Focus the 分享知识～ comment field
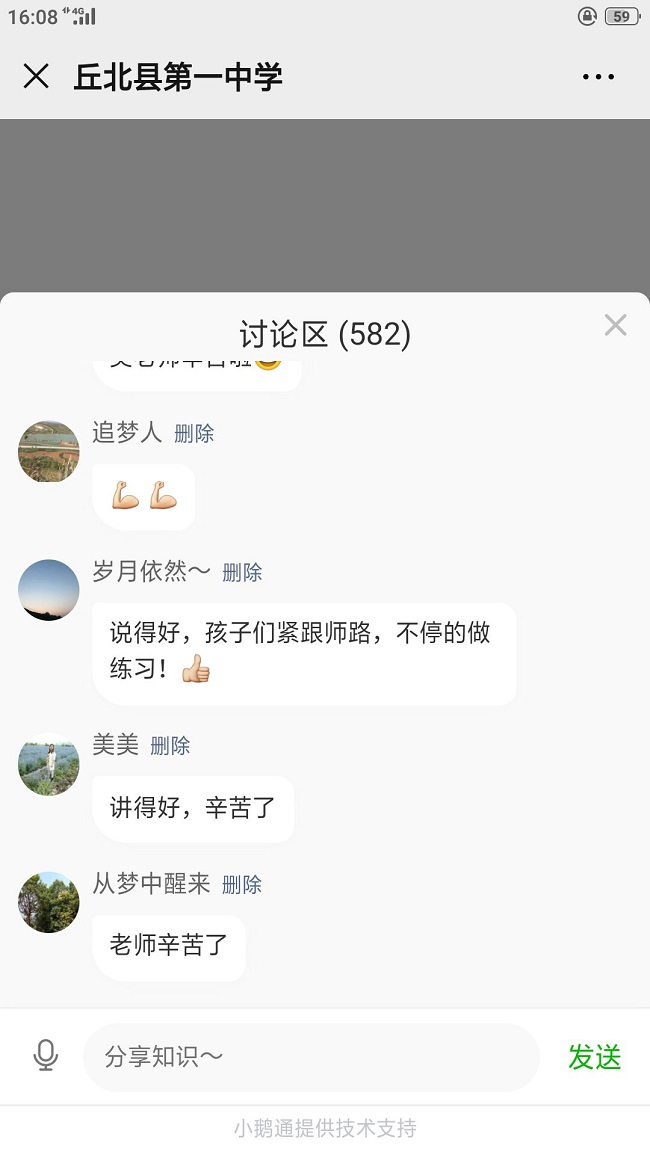This screenshot has width=650, height=1155. click(x=310, y=1057)
